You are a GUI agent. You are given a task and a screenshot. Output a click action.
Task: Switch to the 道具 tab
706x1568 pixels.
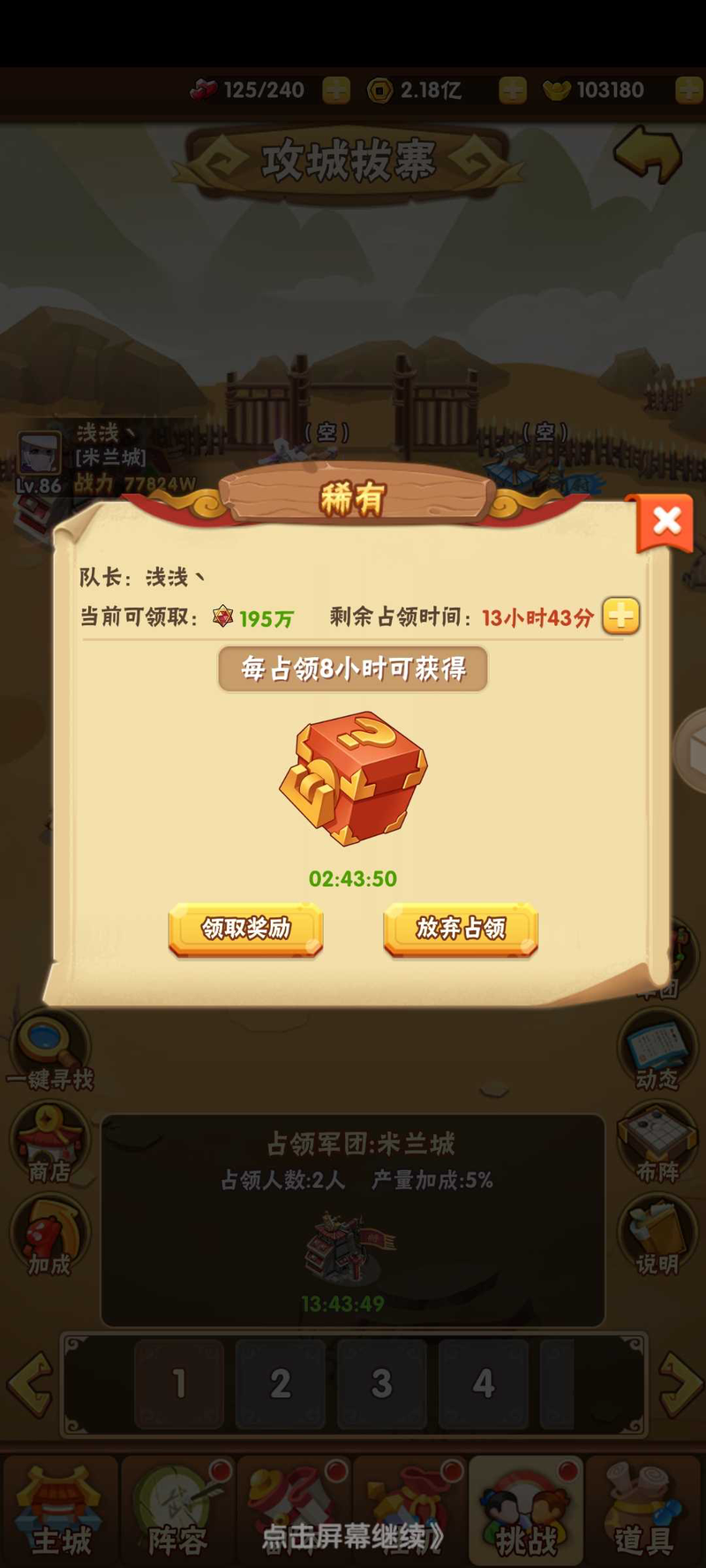(644, 1512)
